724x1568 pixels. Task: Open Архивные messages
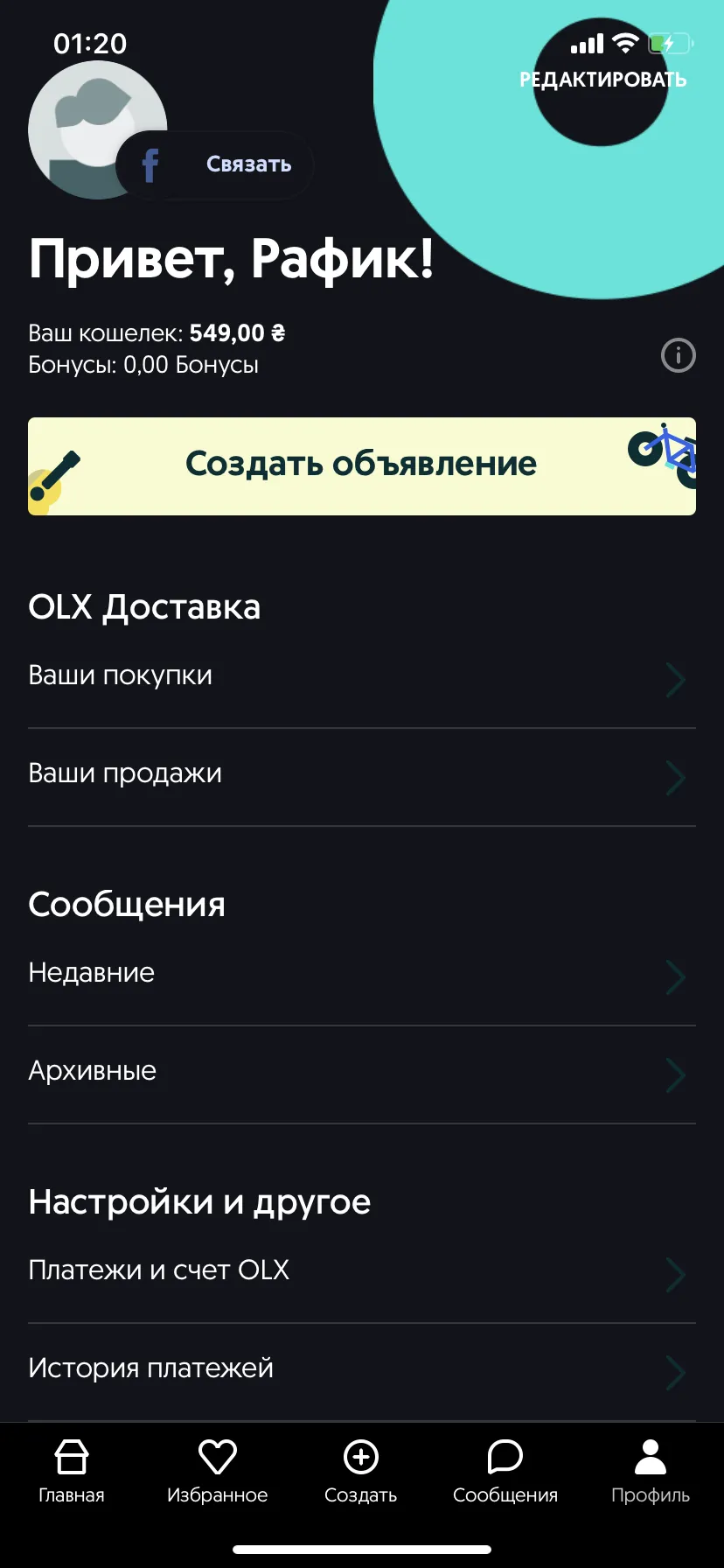pos(362,1074)
